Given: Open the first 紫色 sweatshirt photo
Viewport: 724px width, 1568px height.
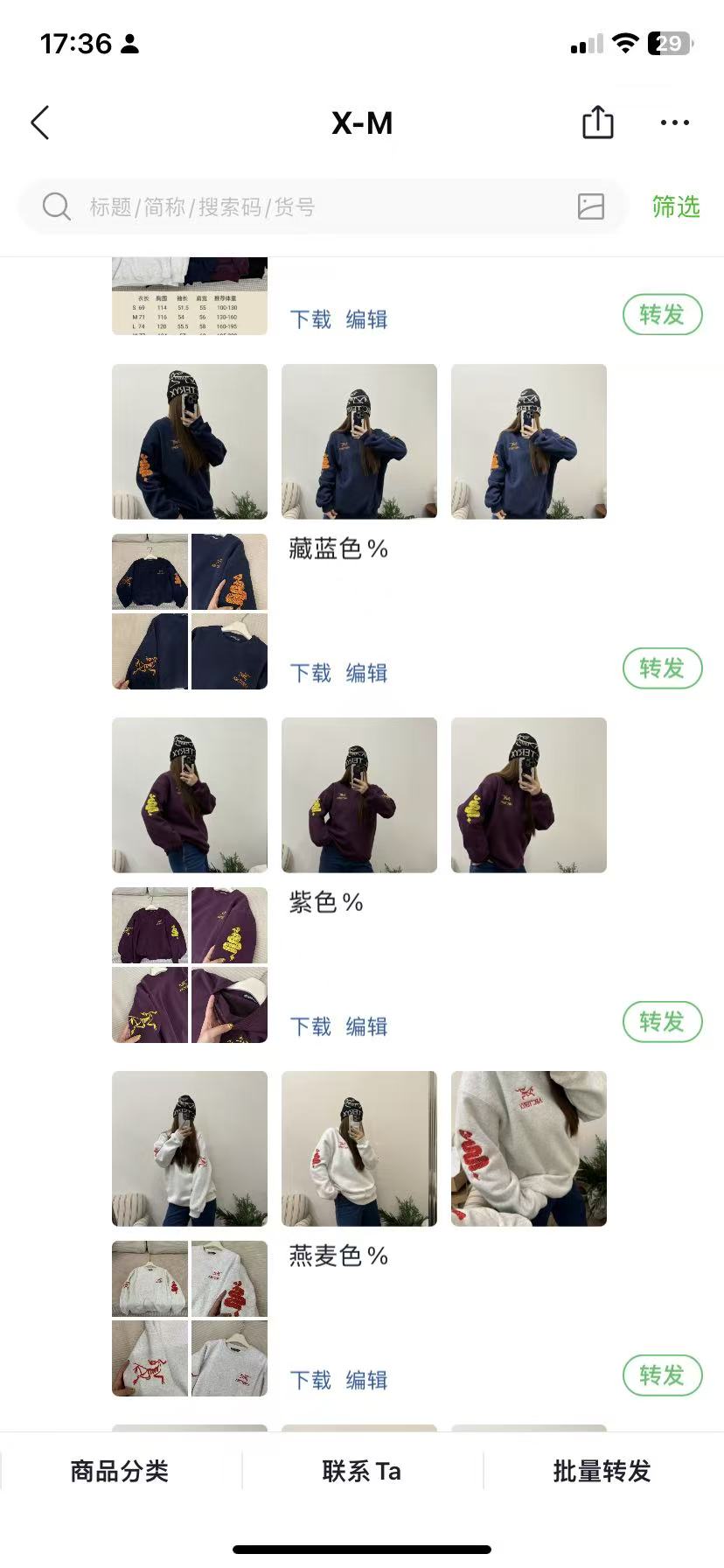Looking at the screenshot, I should click(x=190, y=795).
